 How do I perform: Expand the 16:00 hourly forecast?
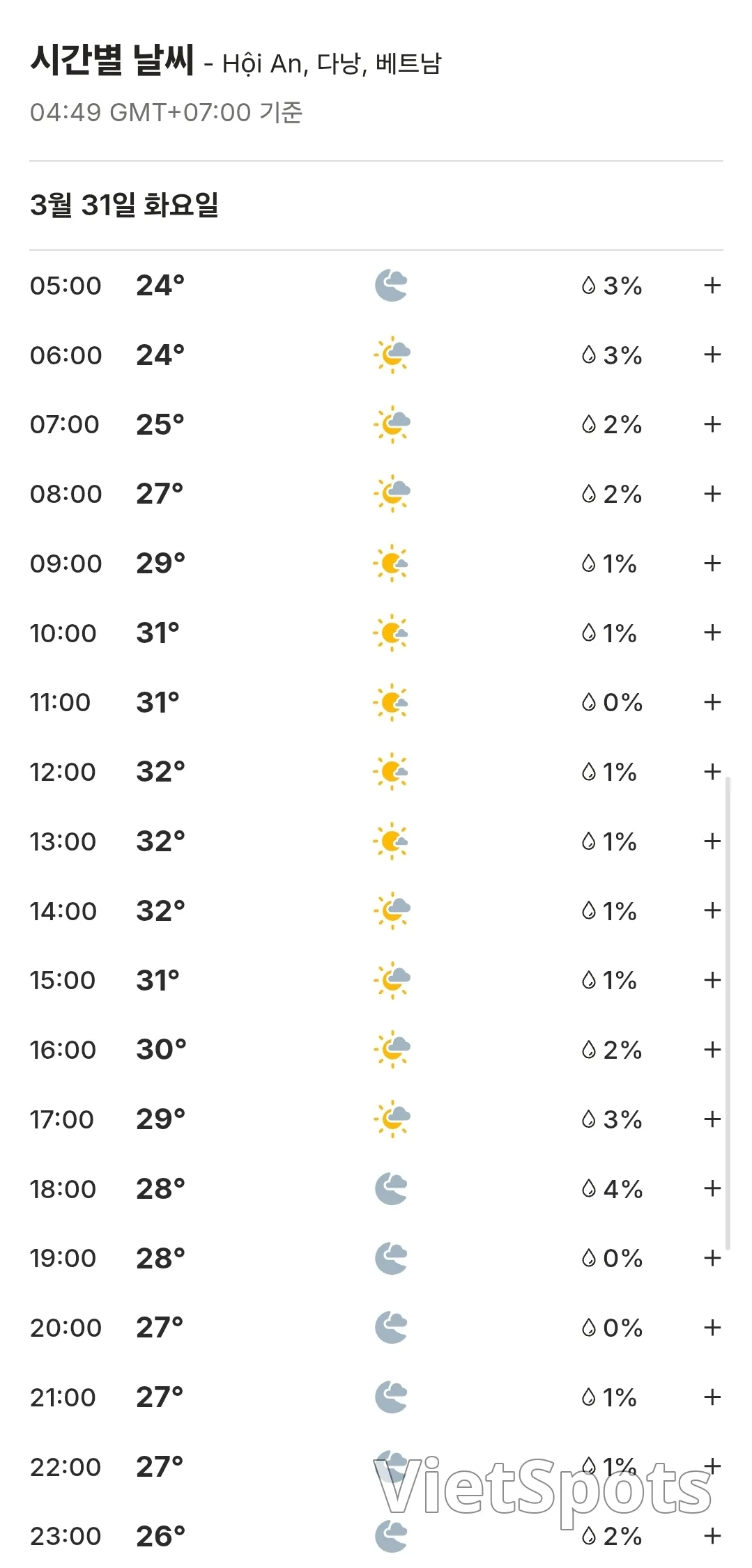click(x=712, y=1050)
